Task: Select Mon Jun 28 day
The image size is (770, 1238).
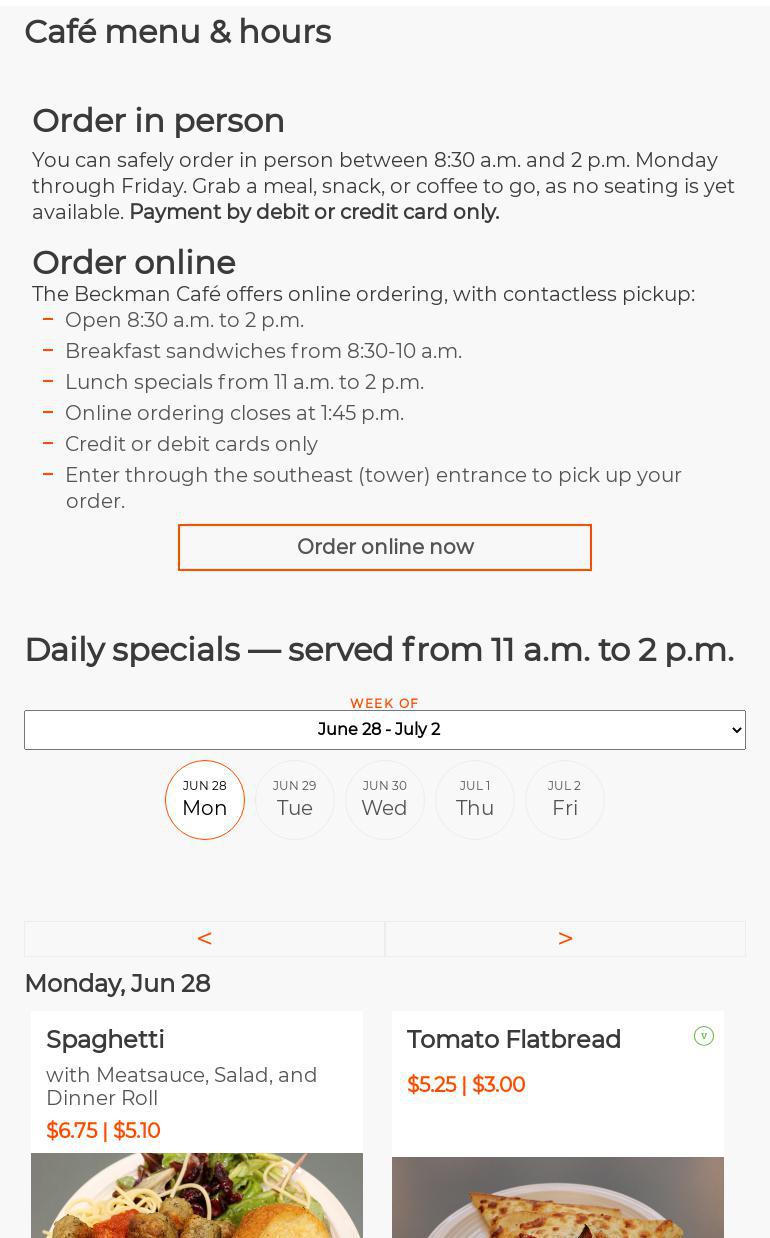Action: (x=205, y=800)
